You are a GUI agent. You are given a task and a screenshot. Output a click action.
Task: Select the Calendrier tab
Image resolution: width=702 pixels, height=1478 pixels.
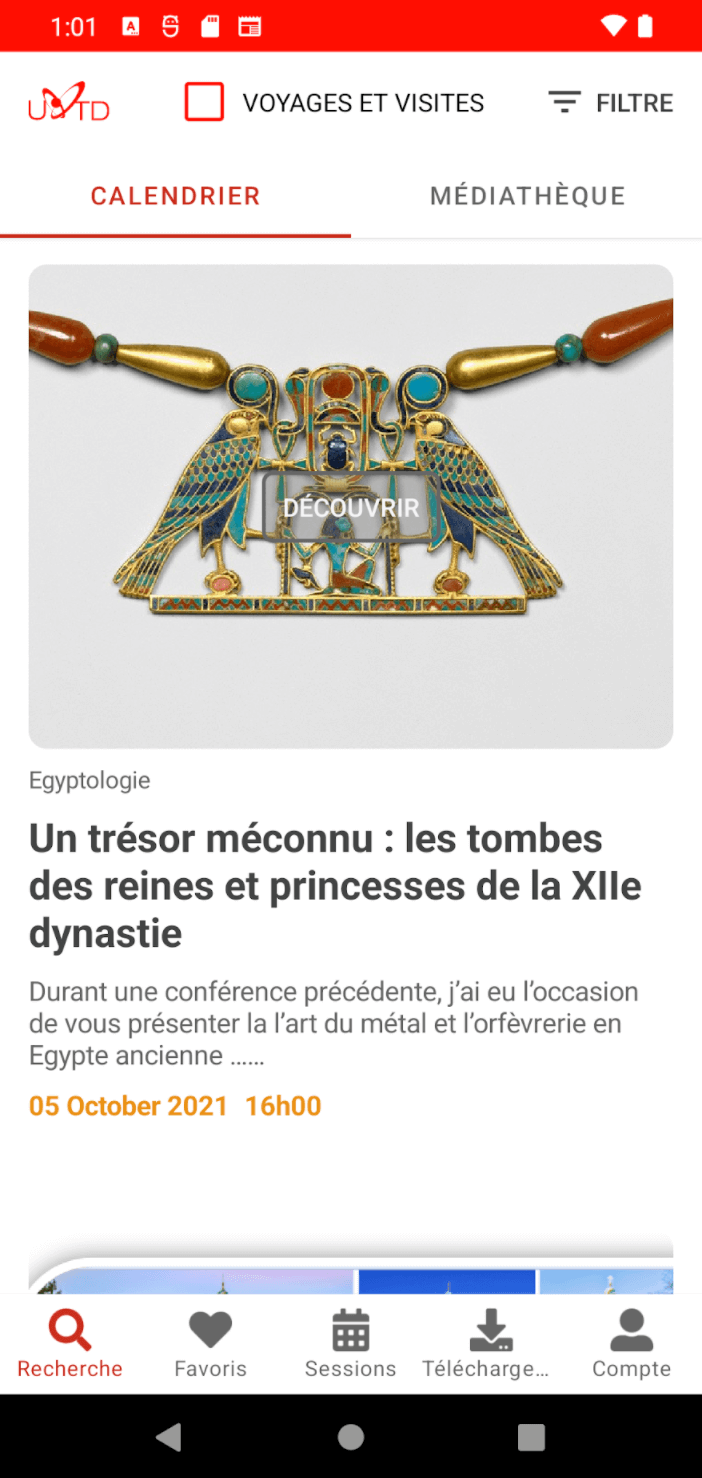(x=175, y=196)
